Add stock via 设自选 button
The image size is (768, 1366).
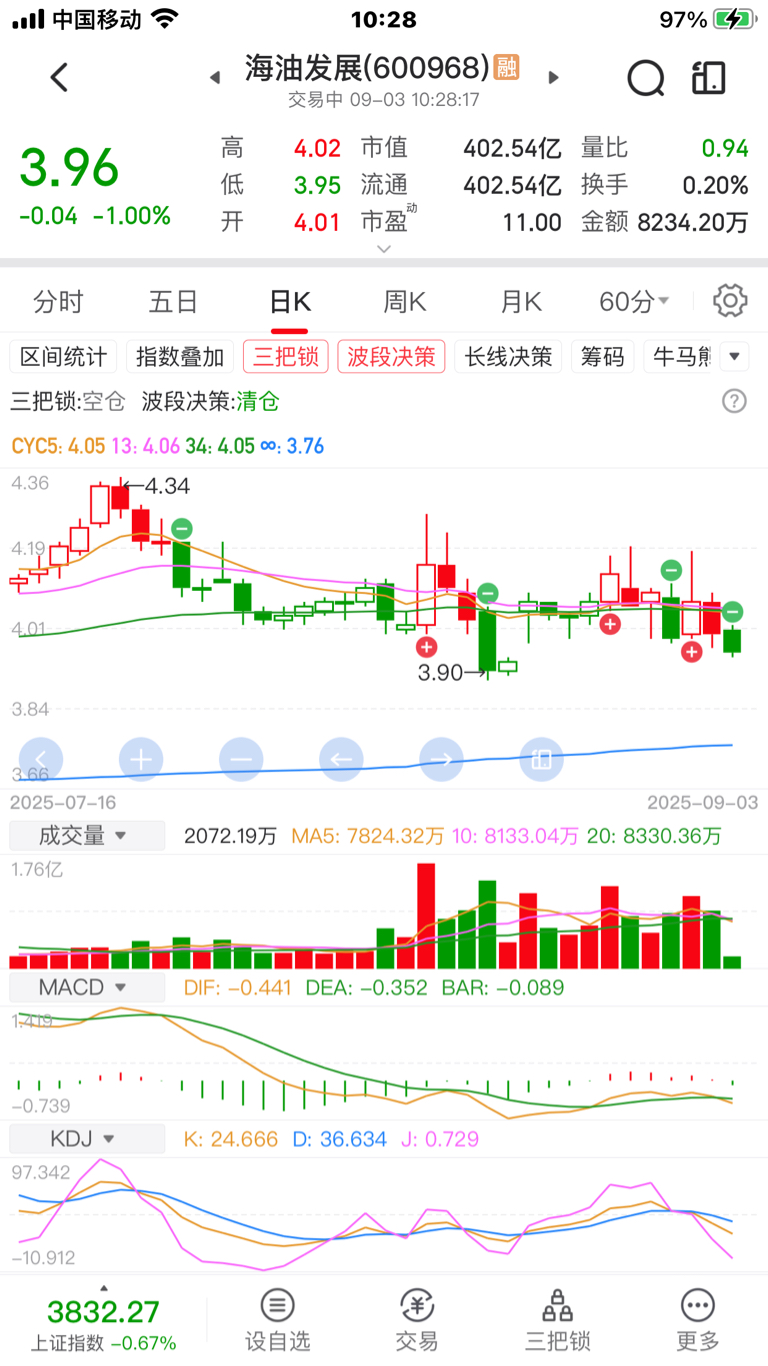click(278, 1320)
